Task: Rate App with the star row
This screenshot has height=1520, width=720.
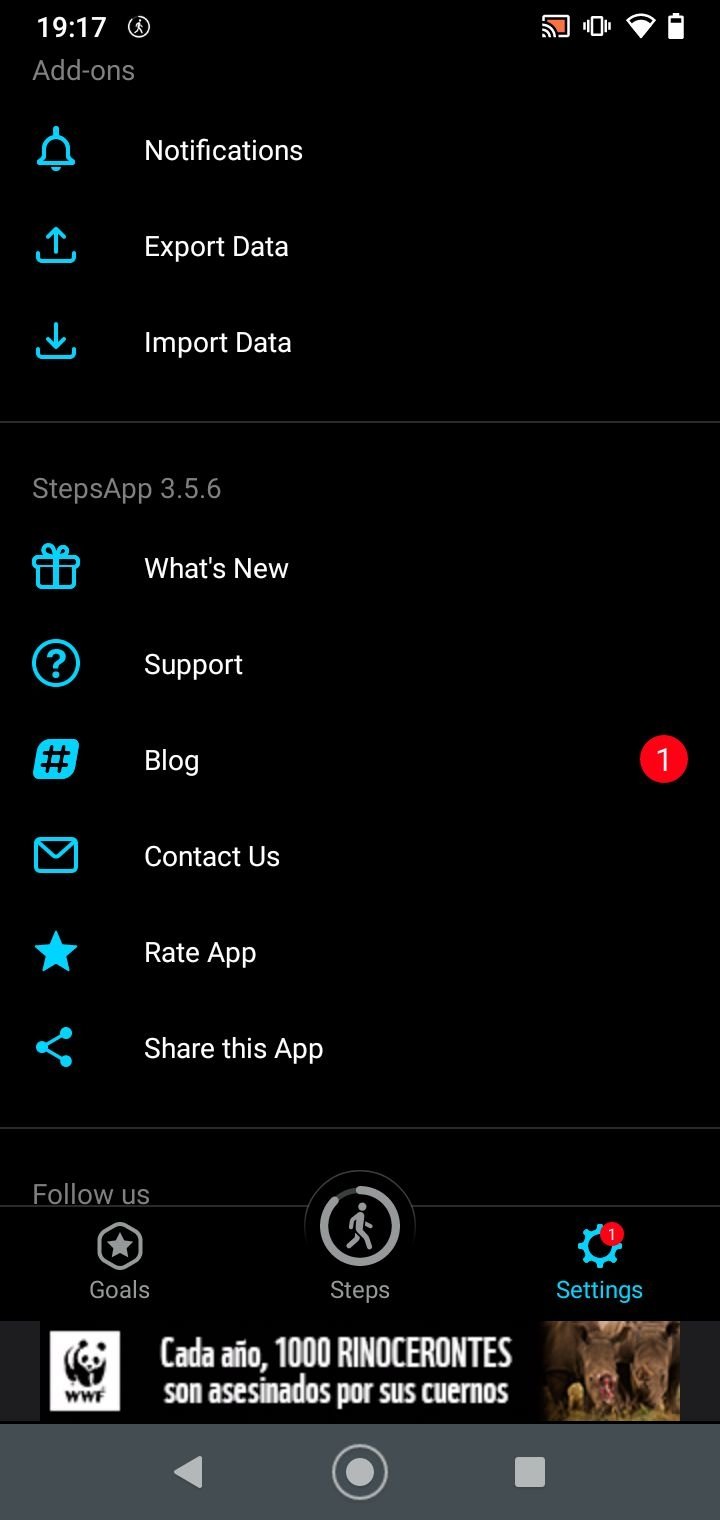Action: (360, 952)
